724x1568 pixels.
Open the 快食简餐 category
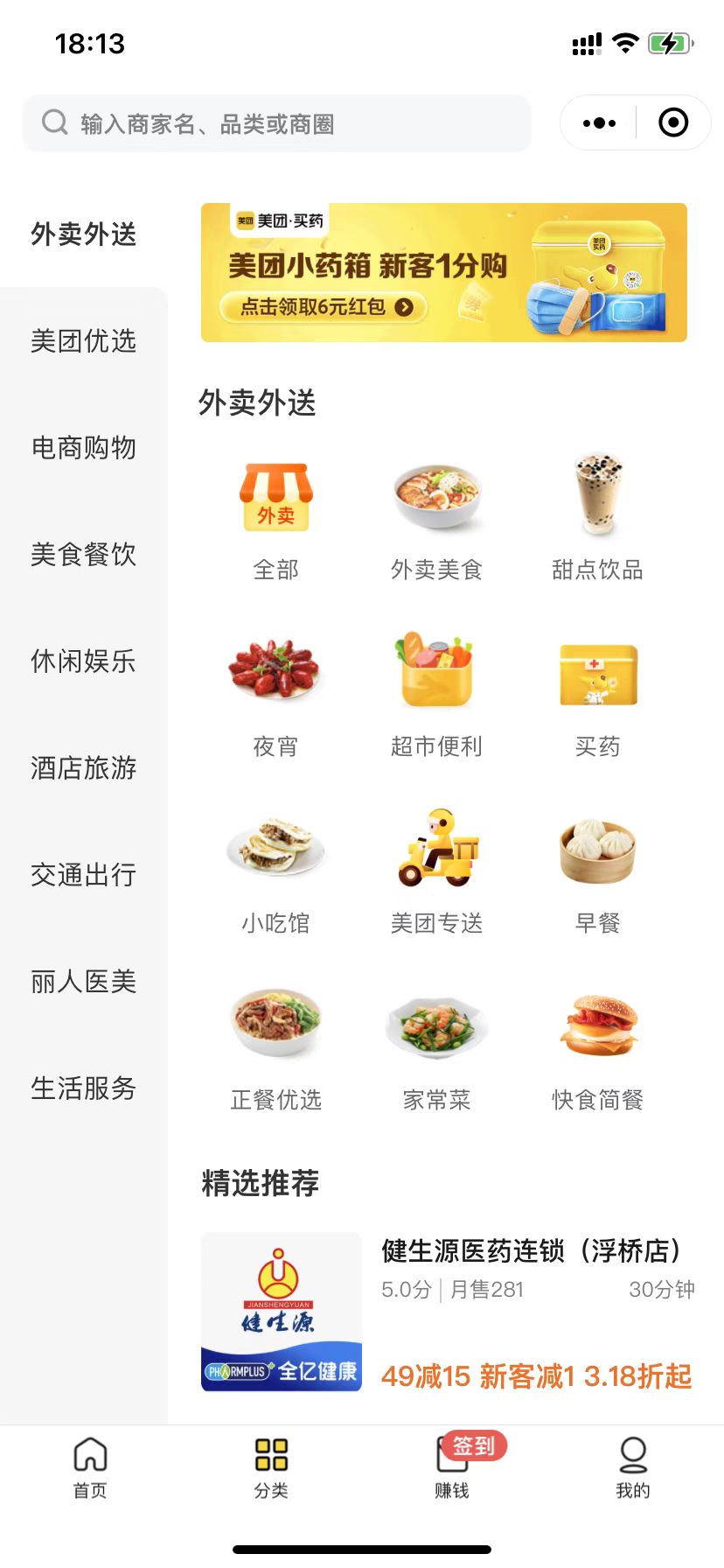pyautogui.click(x=597, y=1046)
